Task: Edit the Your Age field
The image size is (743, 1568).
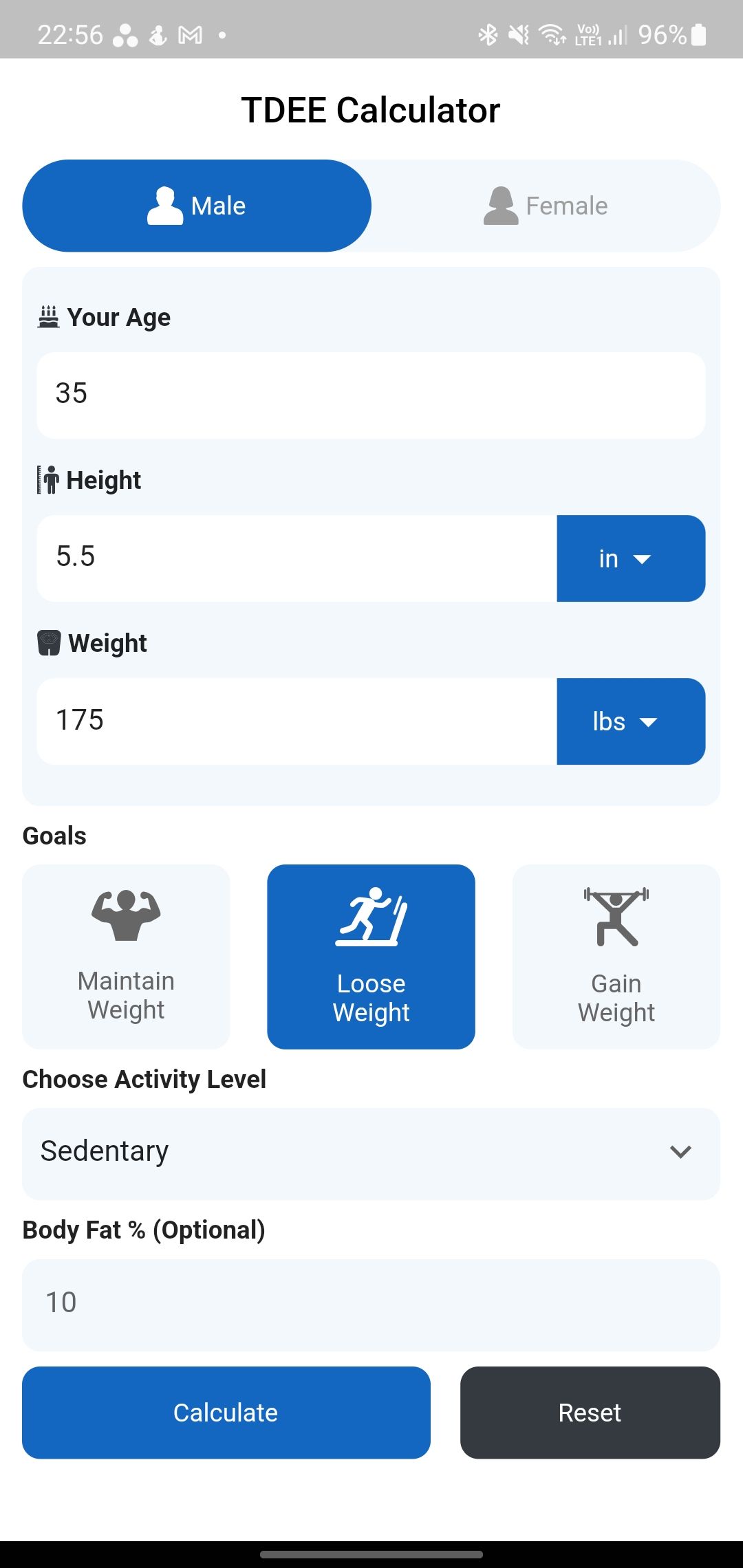Action: click(371, 395)
